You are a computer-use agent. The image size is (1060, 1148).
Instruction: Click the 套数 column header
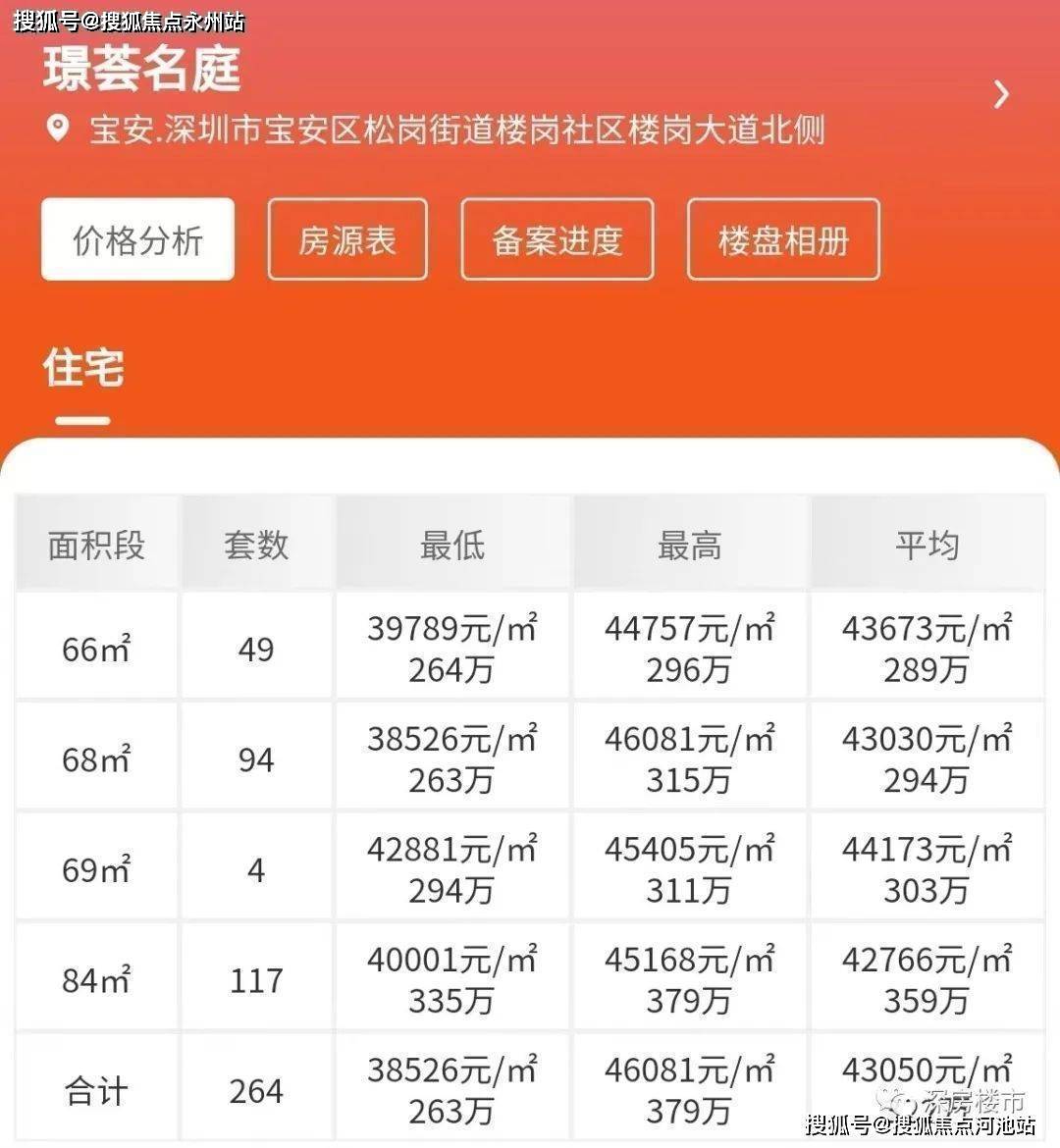256,545
